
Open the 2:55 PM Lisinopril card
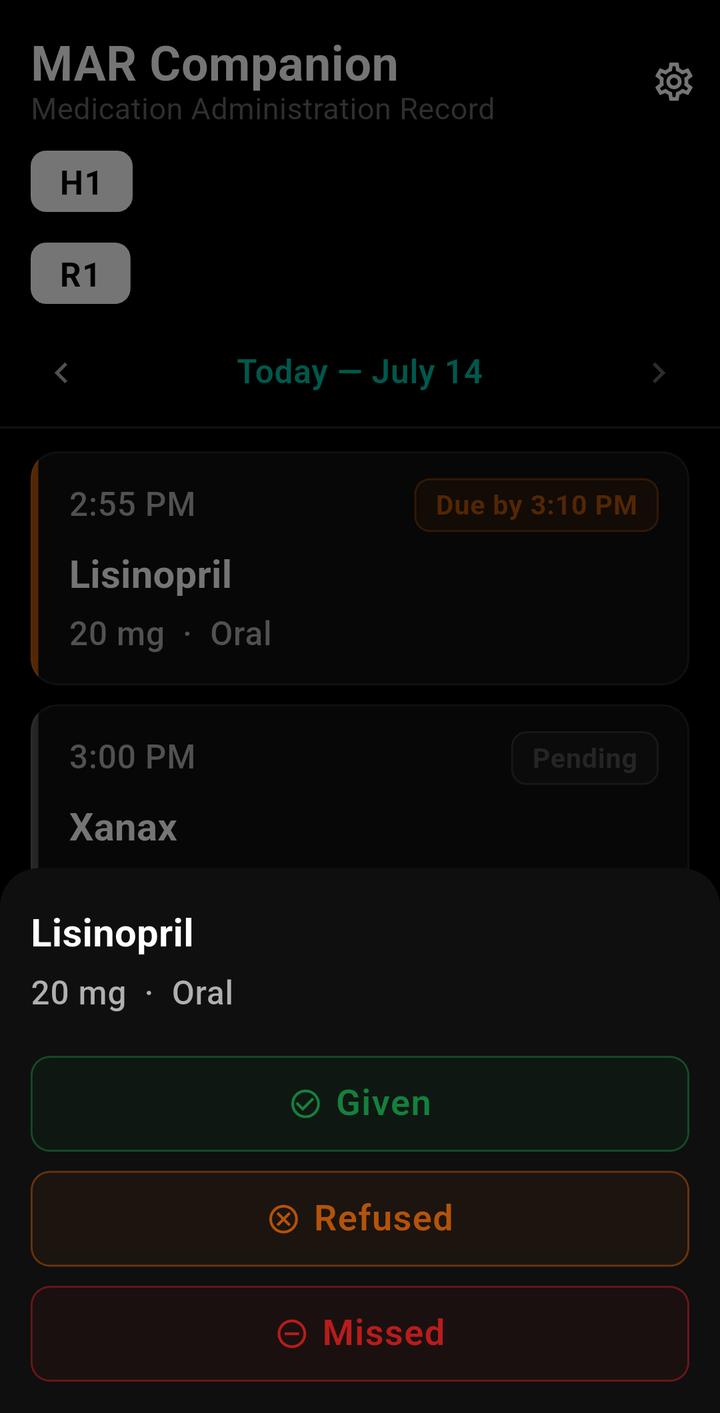point(360,568)
